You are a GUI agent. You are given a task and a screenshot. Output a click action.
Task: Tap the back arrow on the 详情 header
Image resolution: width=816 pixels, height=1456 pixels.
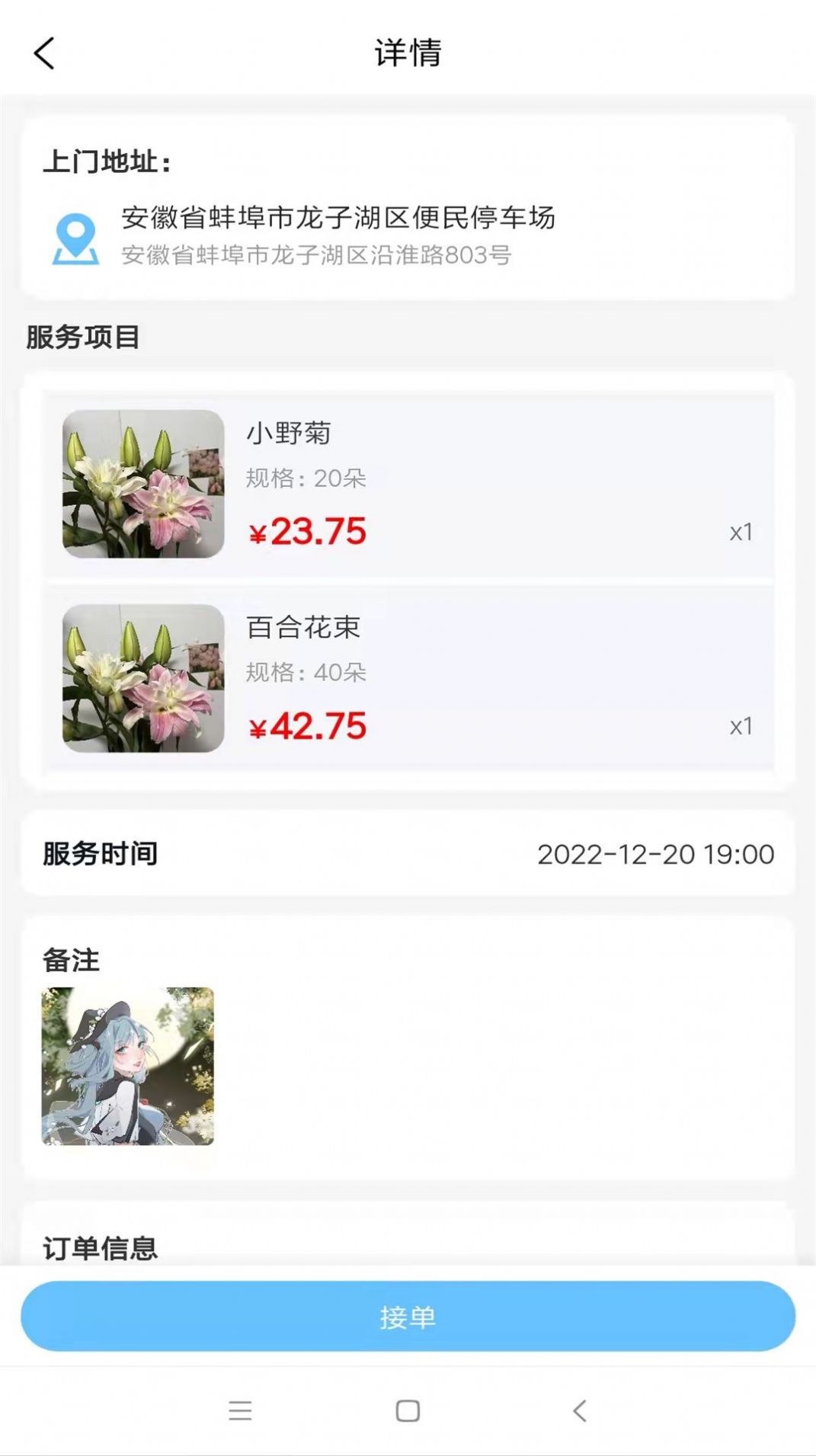[x=43, y=53]
